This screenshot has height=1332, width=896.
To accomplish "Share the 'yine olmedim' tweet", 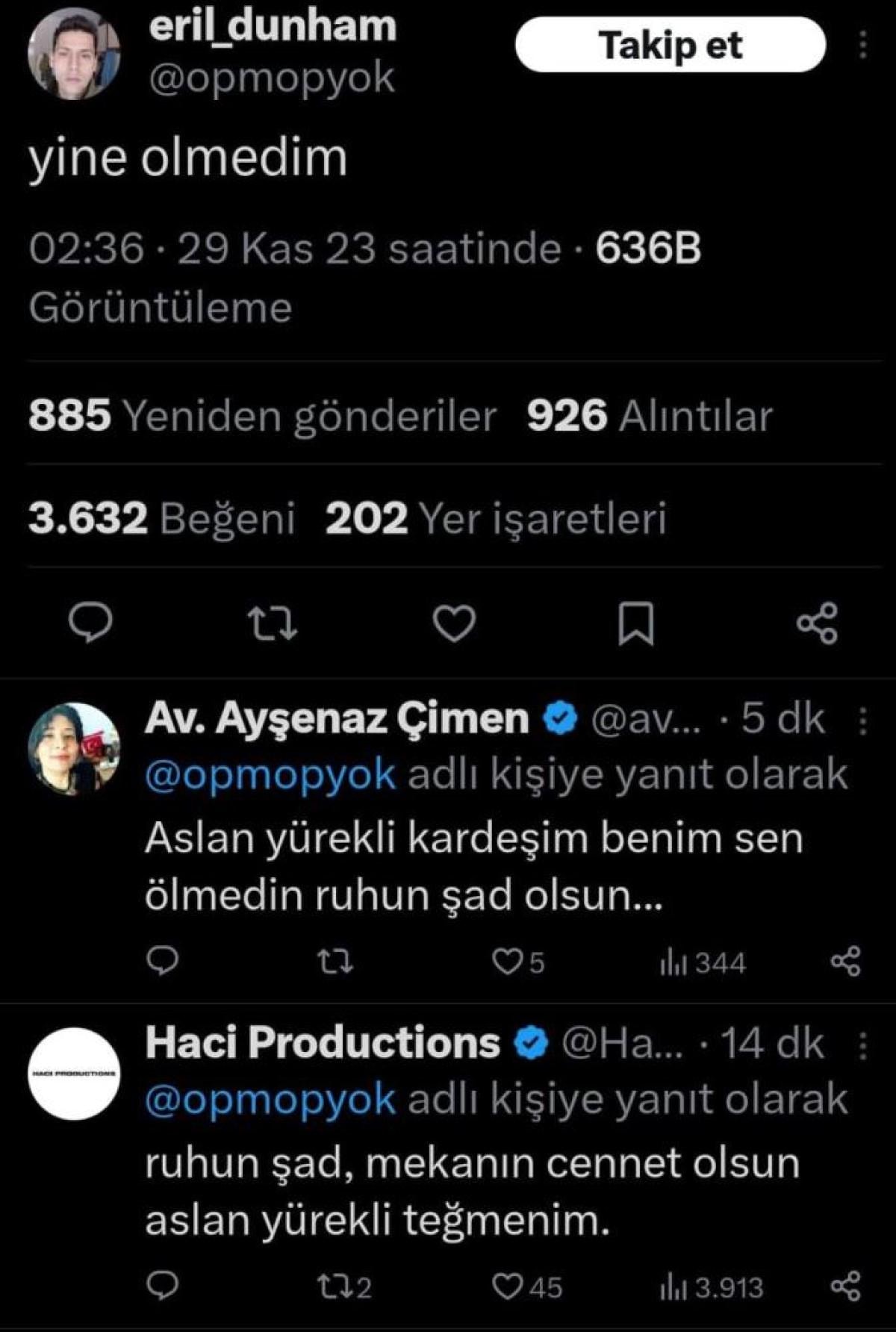I will point(818,623).
